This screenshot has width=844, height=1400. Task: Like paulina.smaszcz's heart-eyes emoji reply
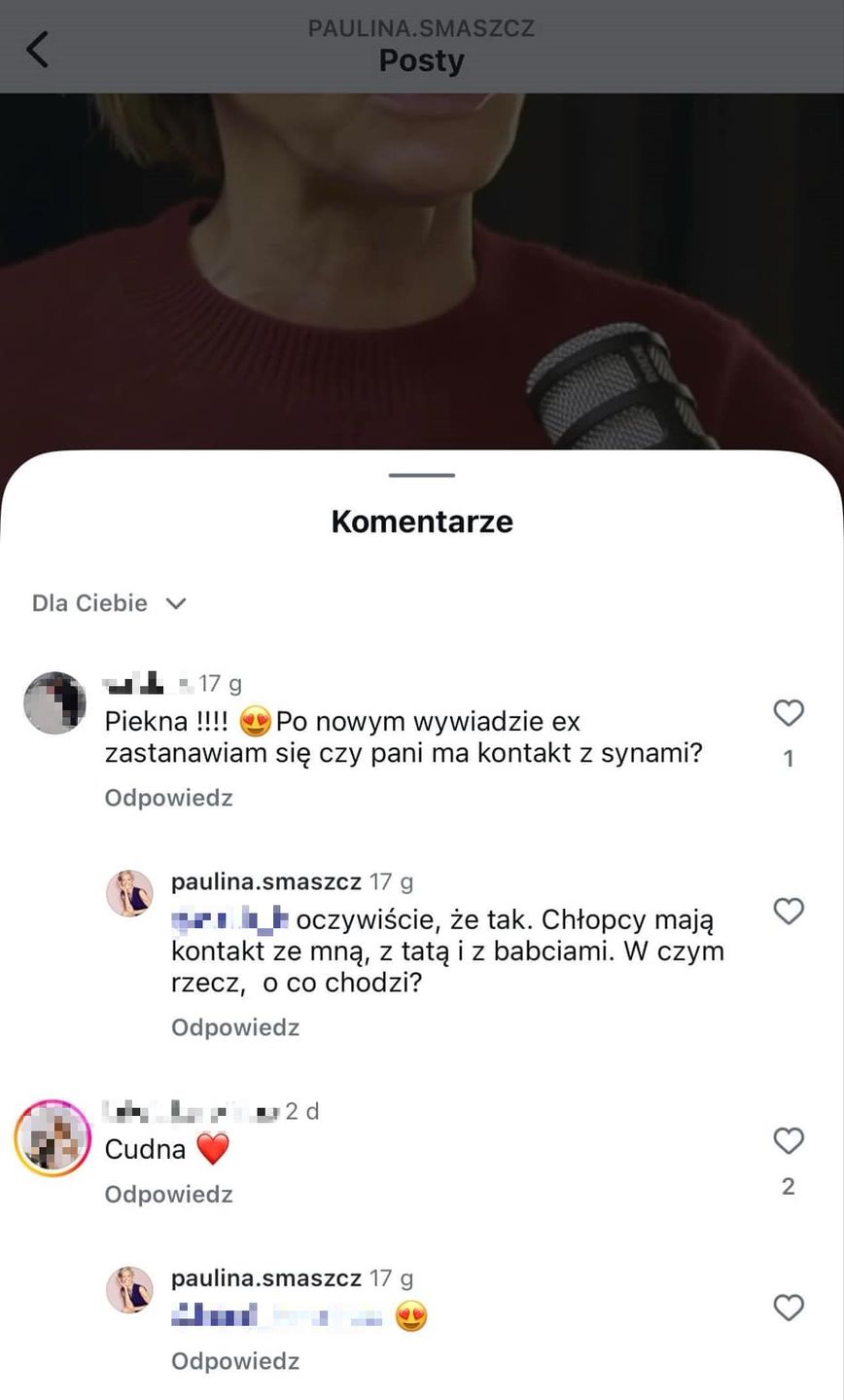click(x=788, y=1308)
